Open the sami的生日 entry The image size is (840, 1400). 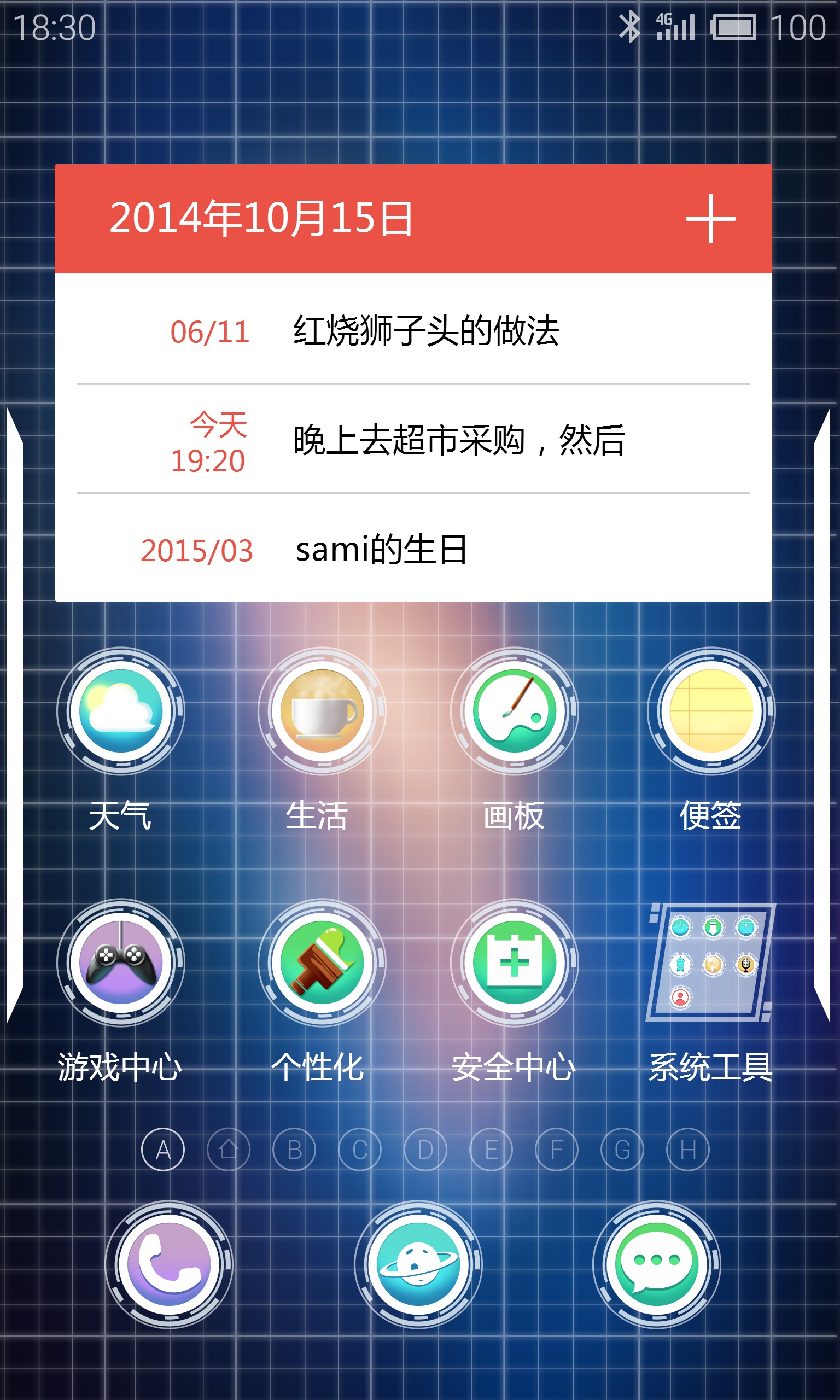click(413, 549)
